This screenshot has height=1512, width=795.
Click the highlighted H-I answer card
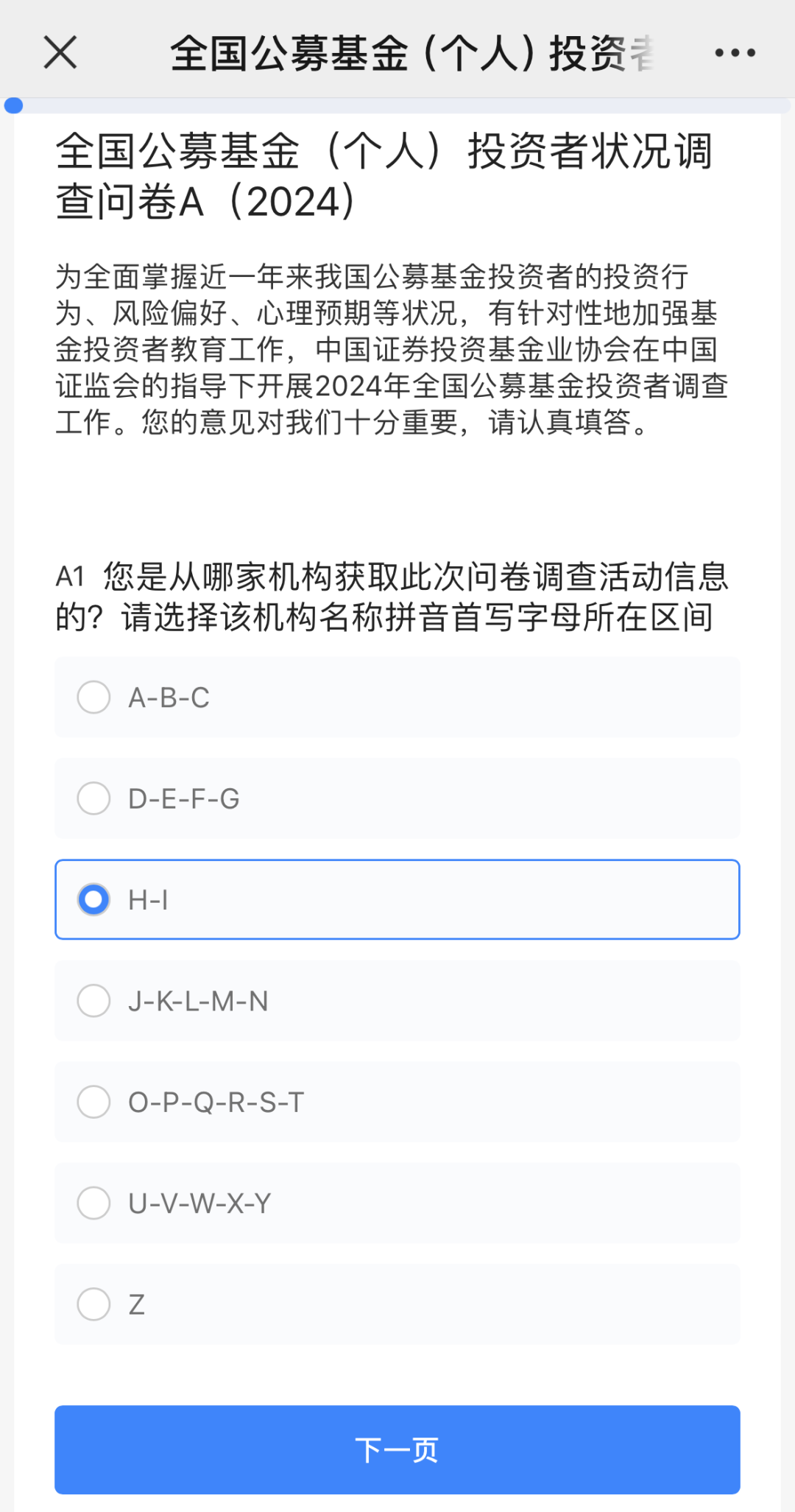[397, 899]
